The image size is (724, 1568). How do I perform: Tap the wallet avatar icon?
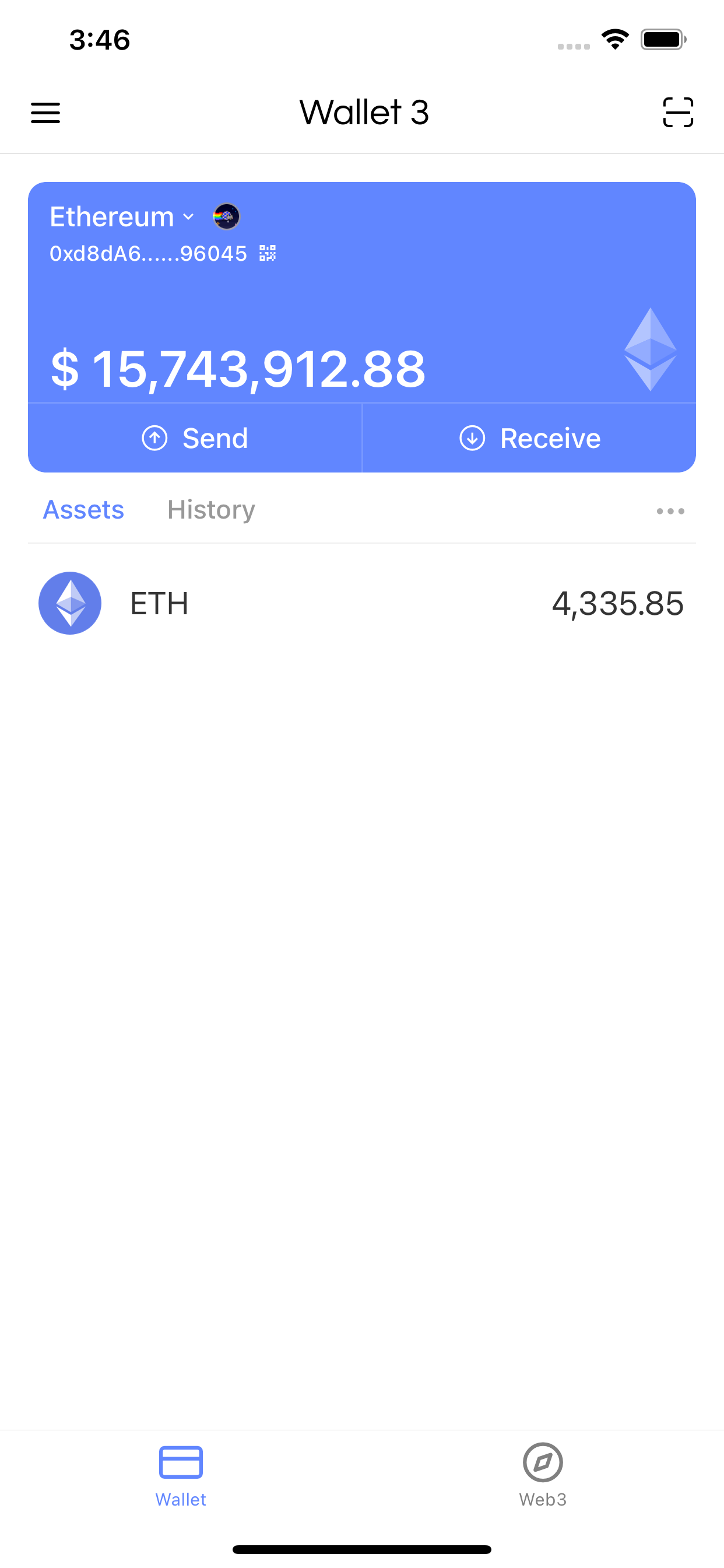pyautogui.click(x=226, y=216)
